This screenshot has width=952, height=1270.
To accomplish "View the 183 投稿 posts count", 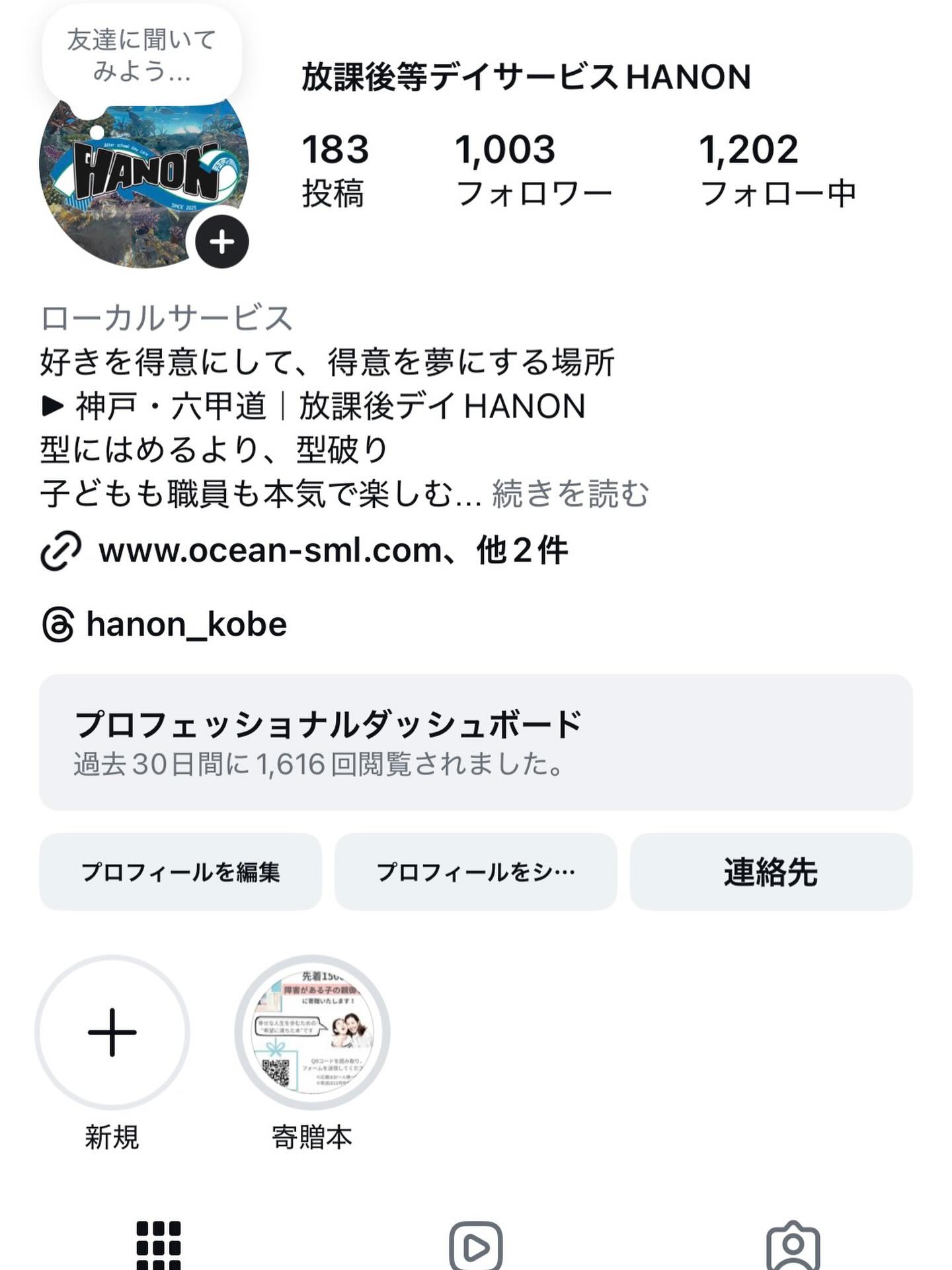I will [335, 169].
